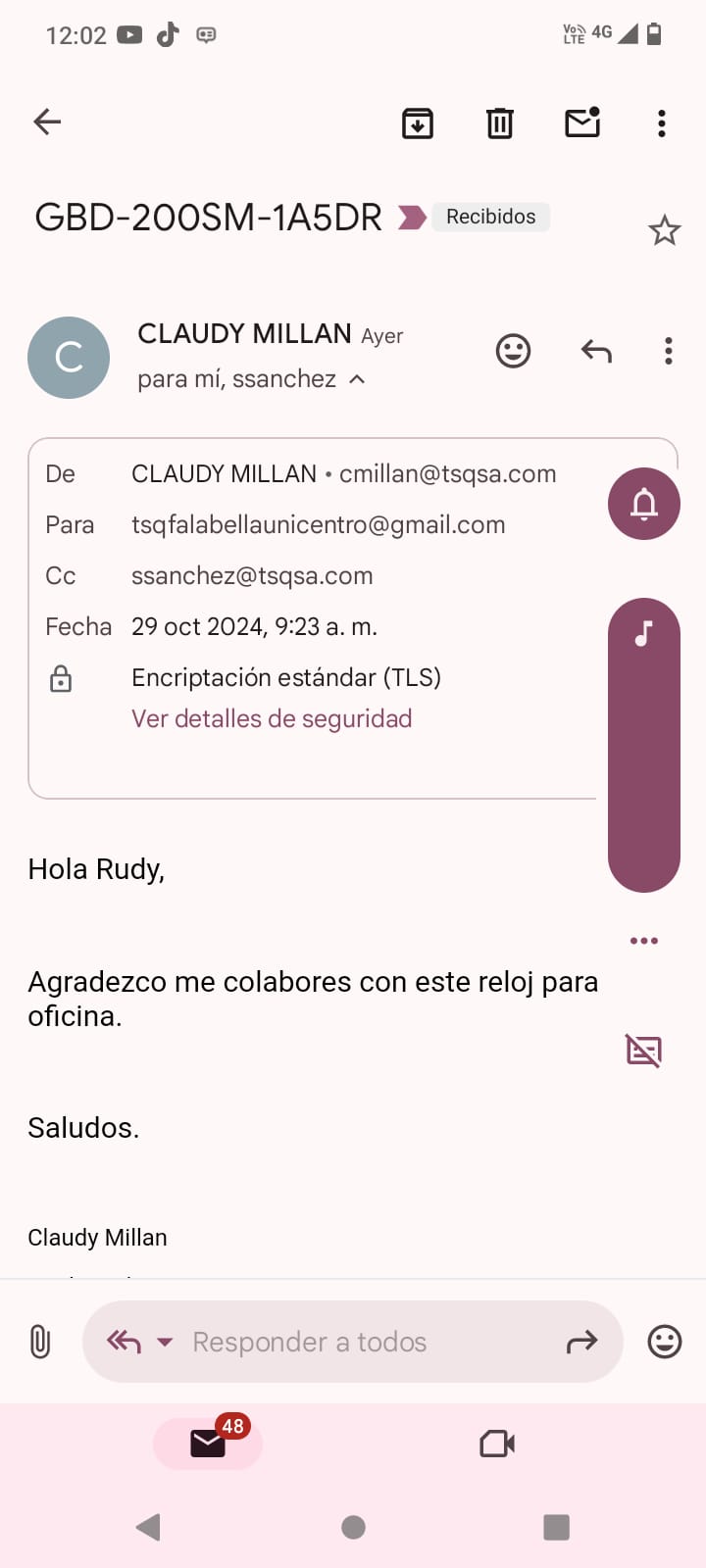
Task: Forward this email with the arrow
Action: 581,1342
